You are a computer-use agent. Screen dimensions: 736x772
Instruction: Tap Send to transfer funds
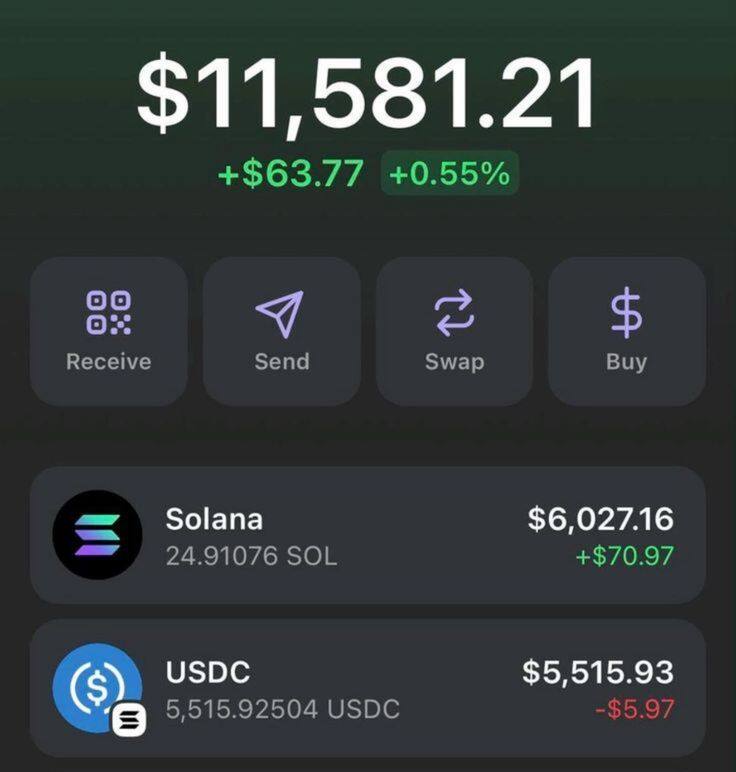click(281, 331)
